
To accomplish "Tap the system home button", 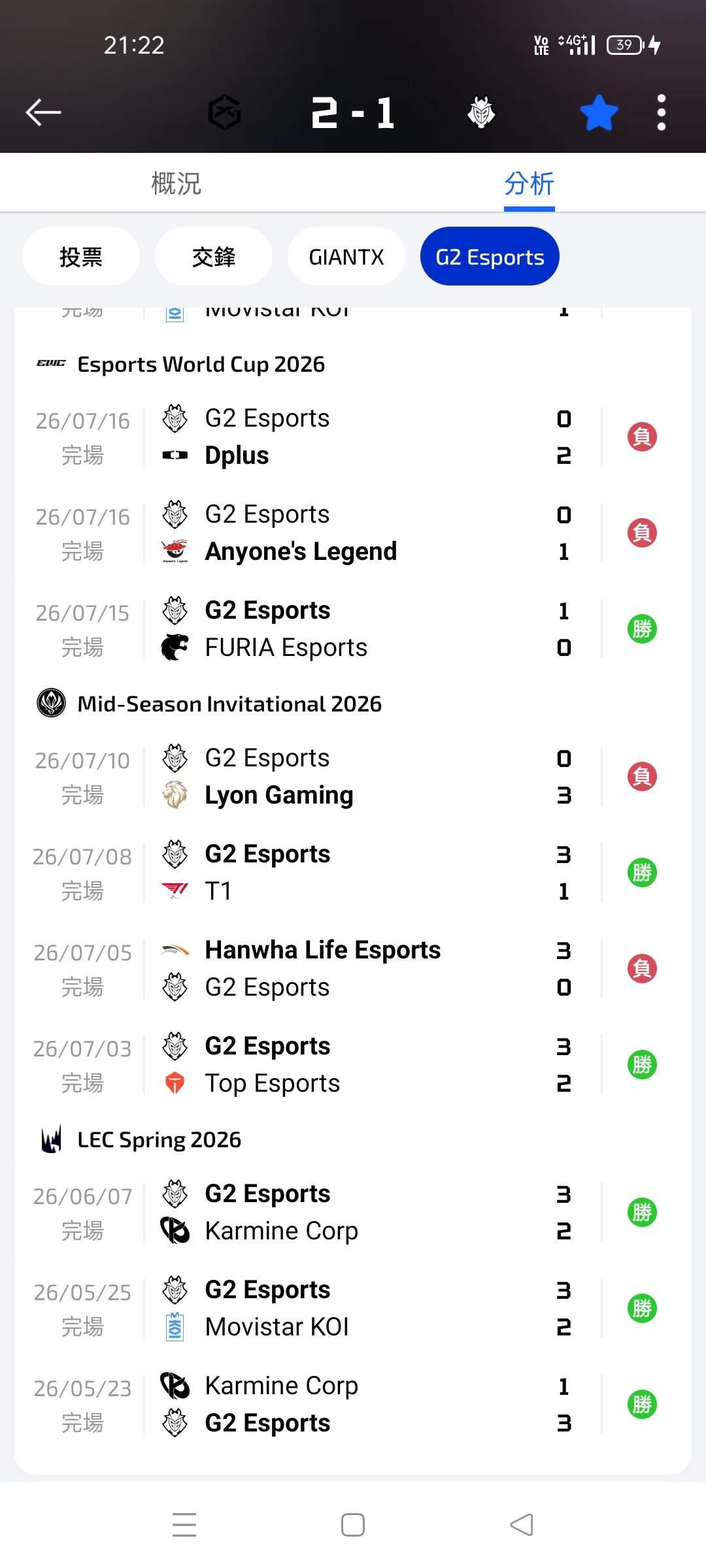I will 353,1525.
